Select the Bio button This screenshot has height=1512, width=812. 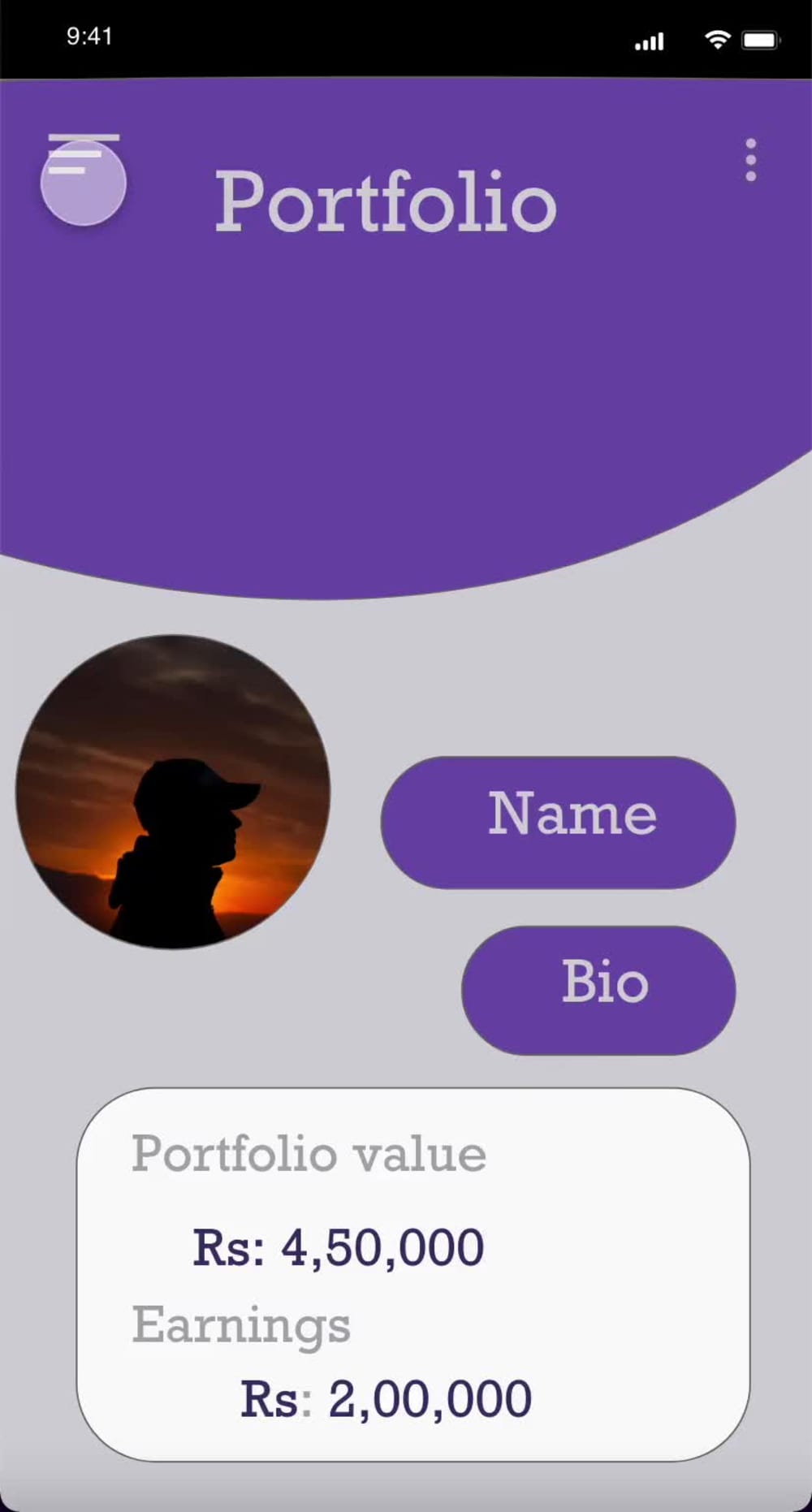[598, 990]
